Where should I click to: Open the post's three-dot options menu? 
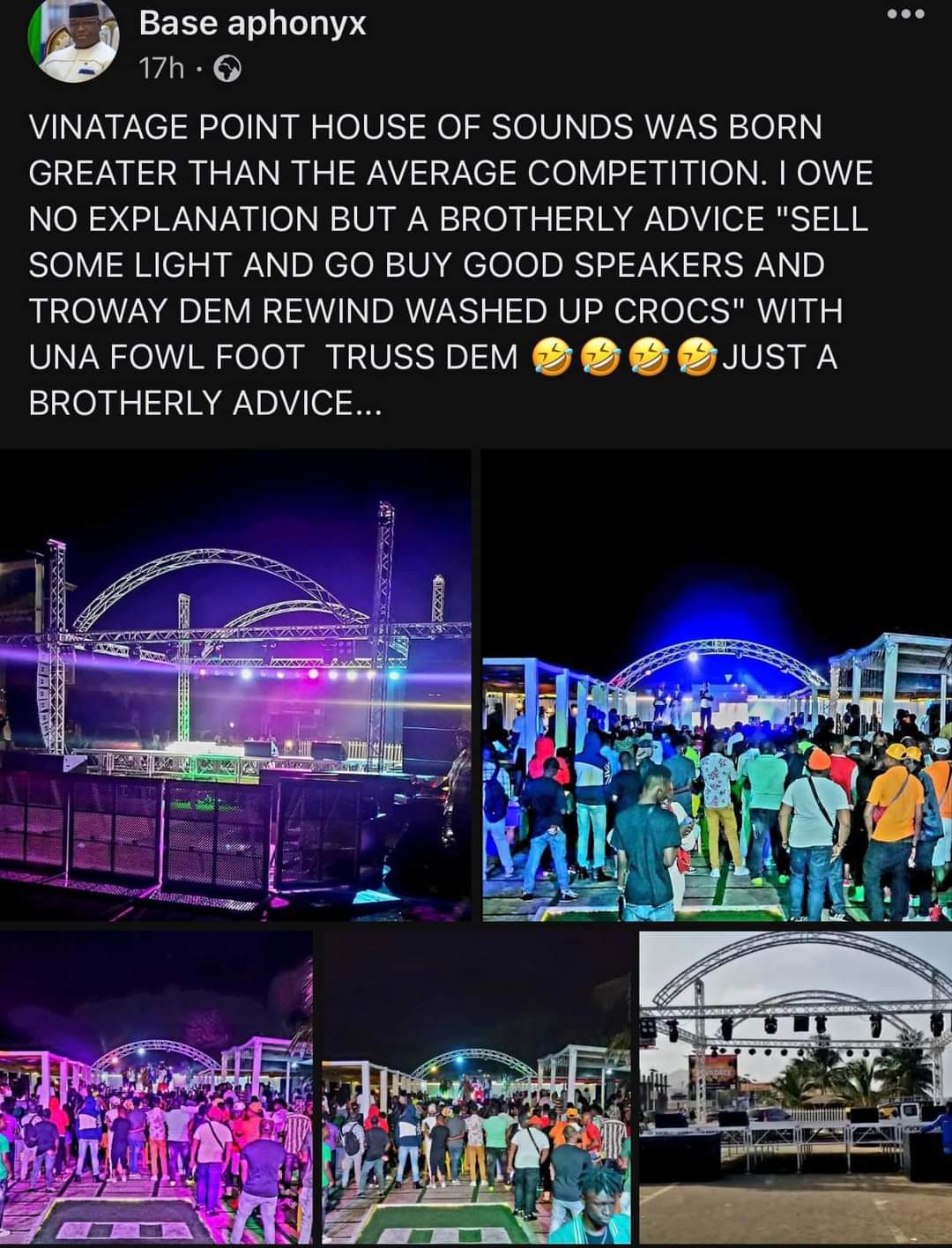905,14
